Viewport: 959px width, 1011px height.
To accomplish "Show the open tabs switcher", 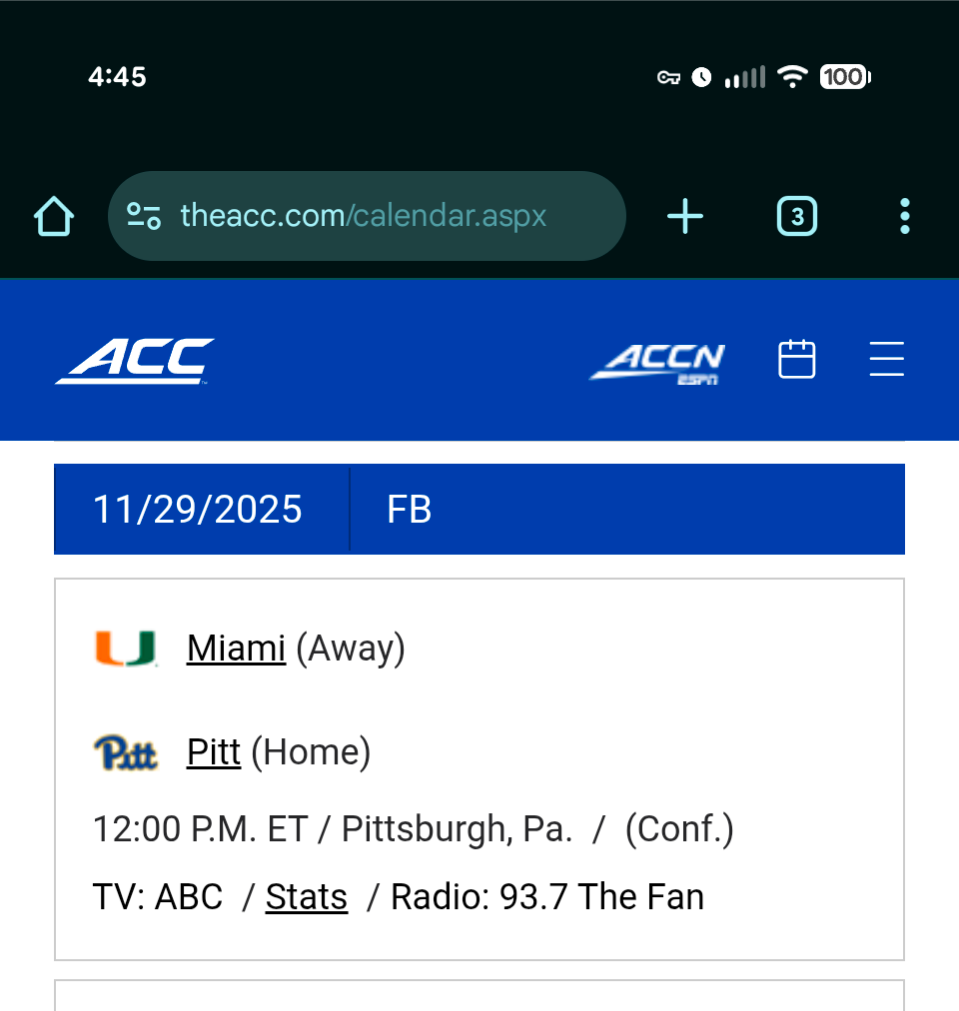I will coord(796,216).
